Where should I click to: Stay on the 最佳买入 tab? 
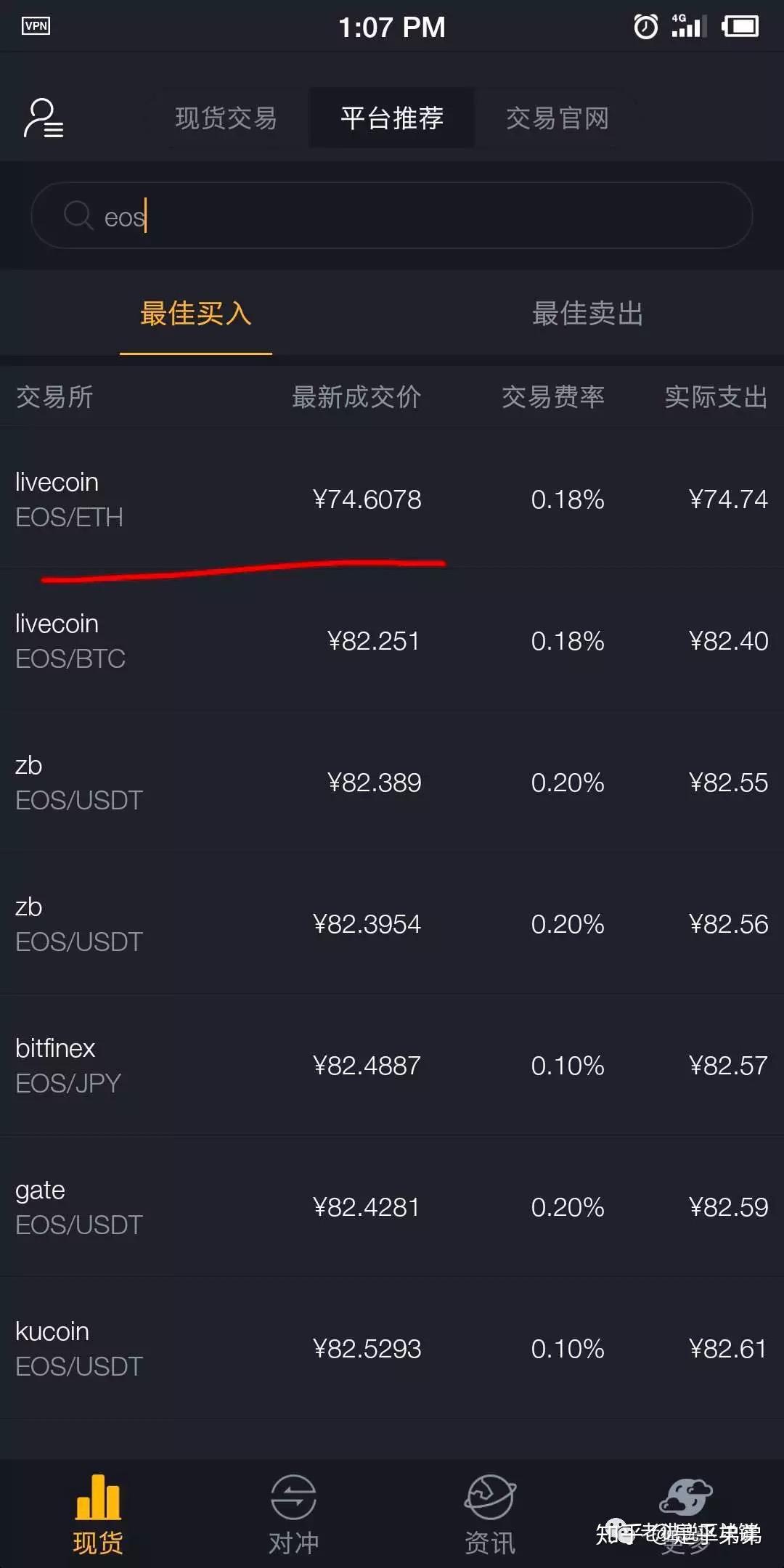point(195,314)
